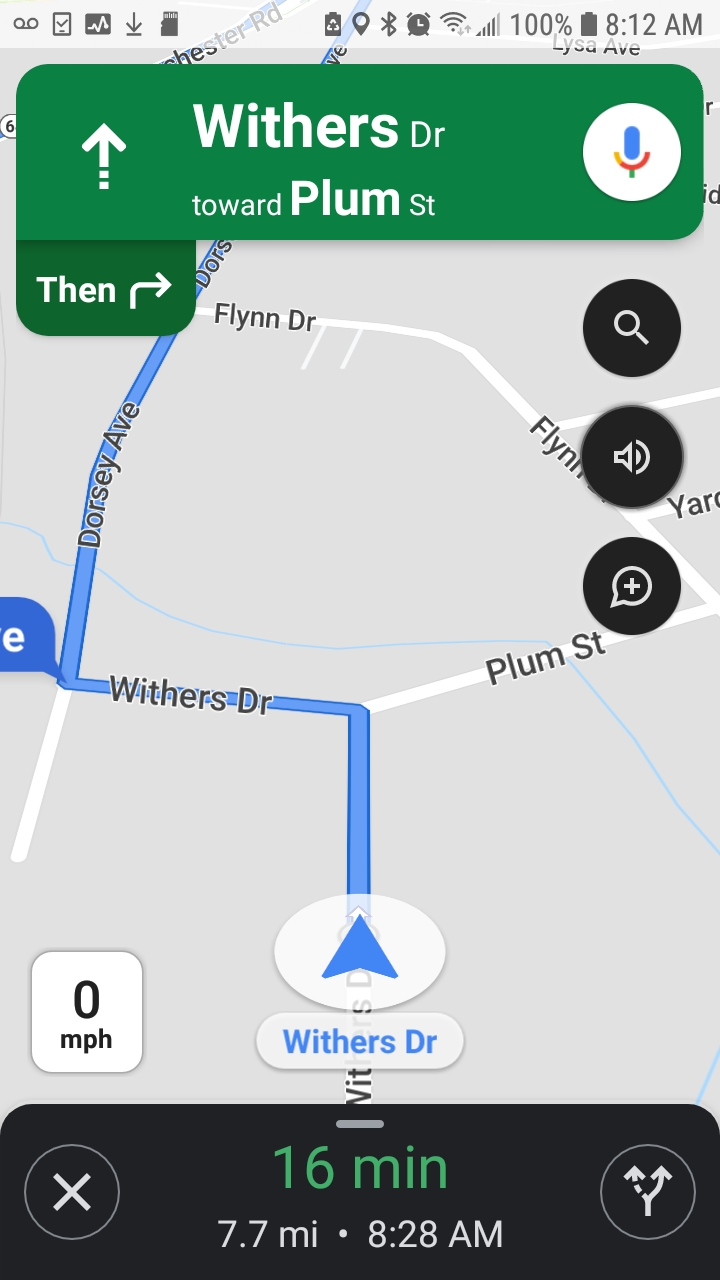Tap the 0 mph speedometer
Screen dimensions: 720x1280
click(87, 1012)
